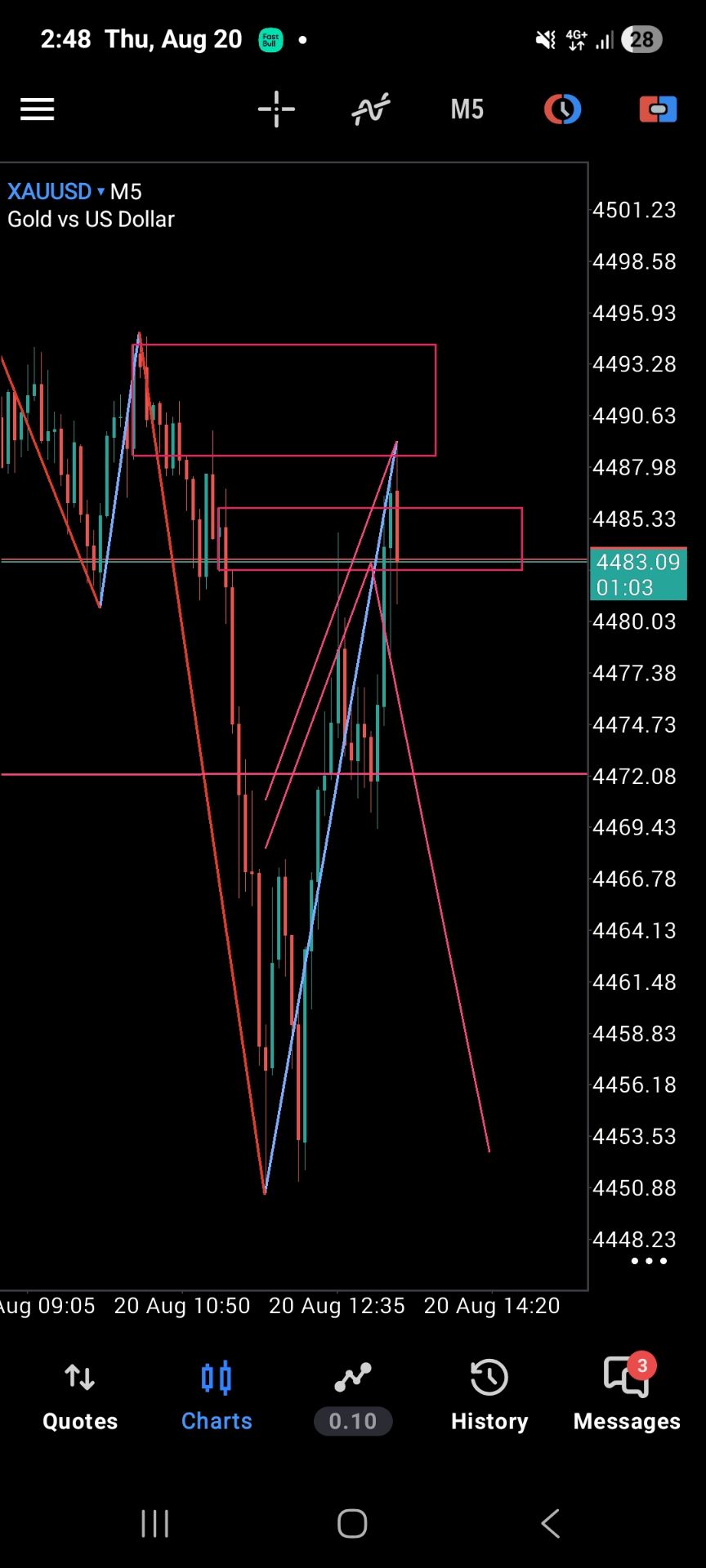Open the chart objects clock icon
Screen dimensions: 706x1568
(x=562, y=109)
